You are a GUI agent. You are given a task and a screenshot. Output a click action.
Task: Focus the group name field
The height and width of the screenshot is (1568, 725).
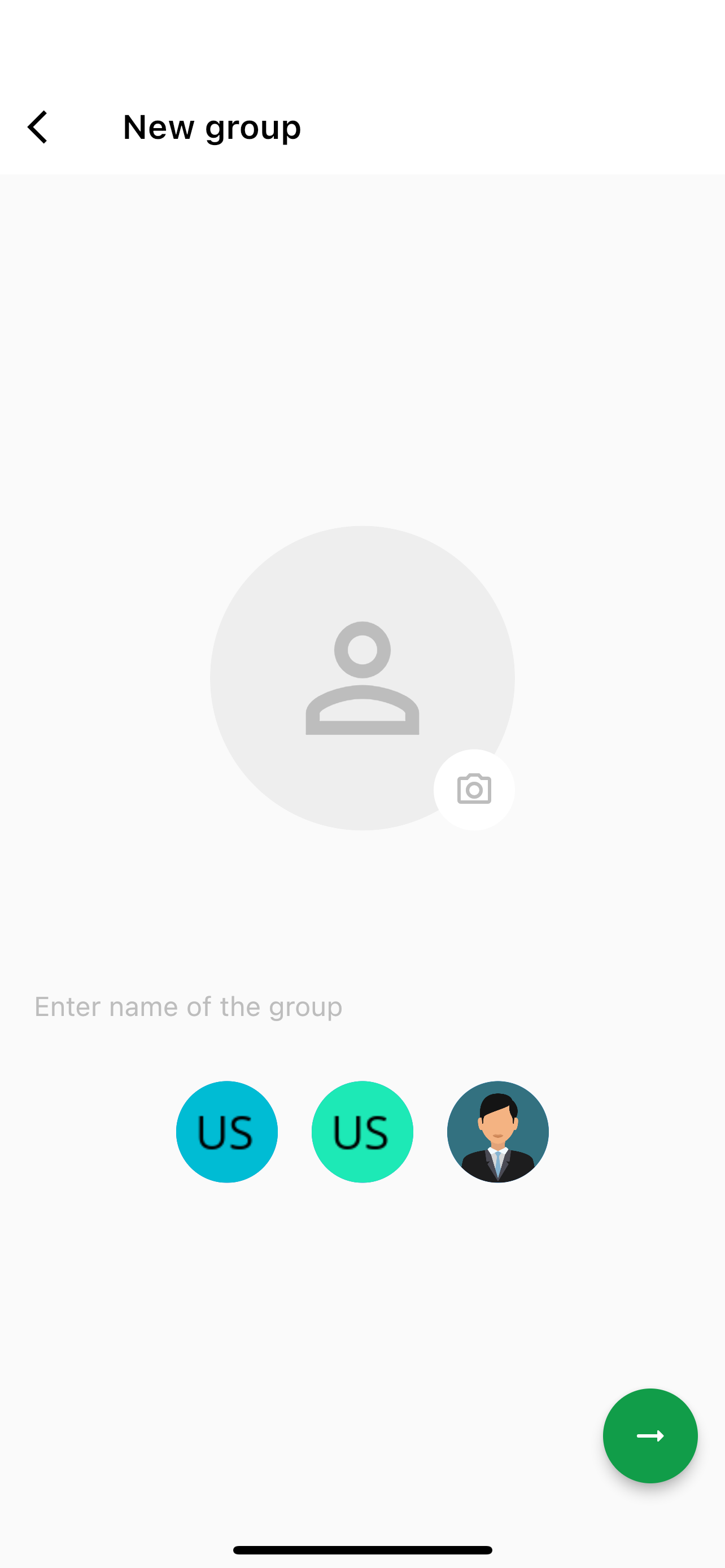362,1006
